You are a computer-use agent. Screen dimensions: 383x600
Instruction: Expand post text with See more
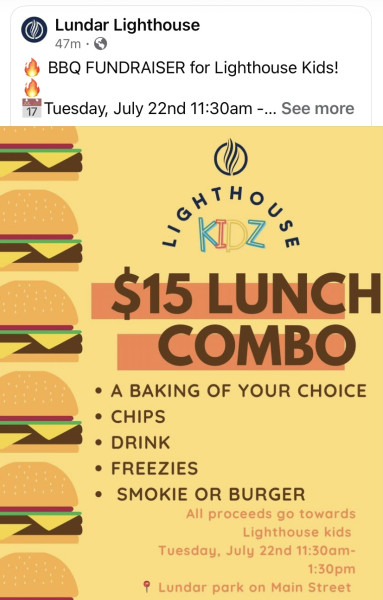coord(318,108)
